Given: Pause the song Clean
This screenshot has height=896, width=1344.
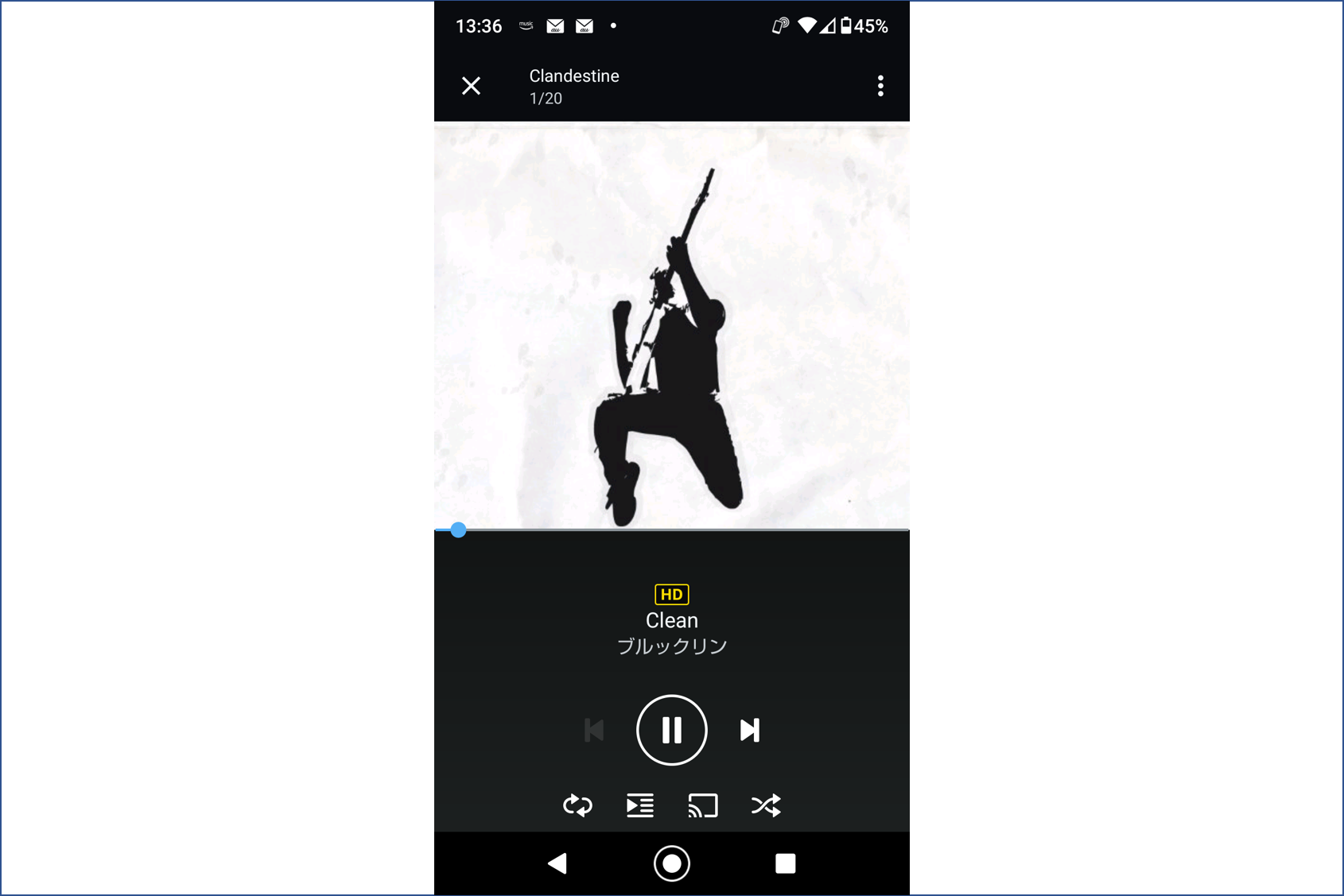Looking at the screenshot, I should (671, 730).
